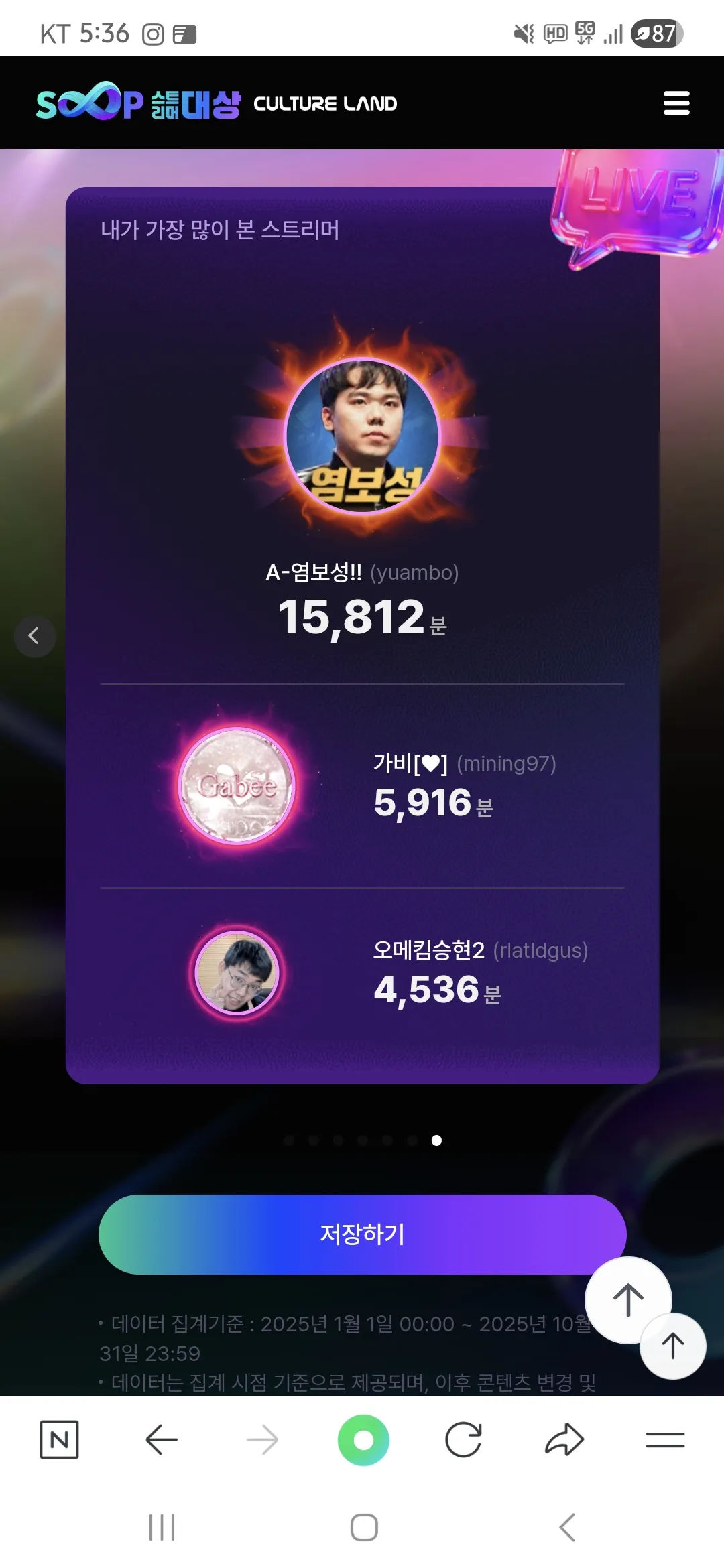
Task: Reload the page with the refresh icon
Action: [463, 1439]
